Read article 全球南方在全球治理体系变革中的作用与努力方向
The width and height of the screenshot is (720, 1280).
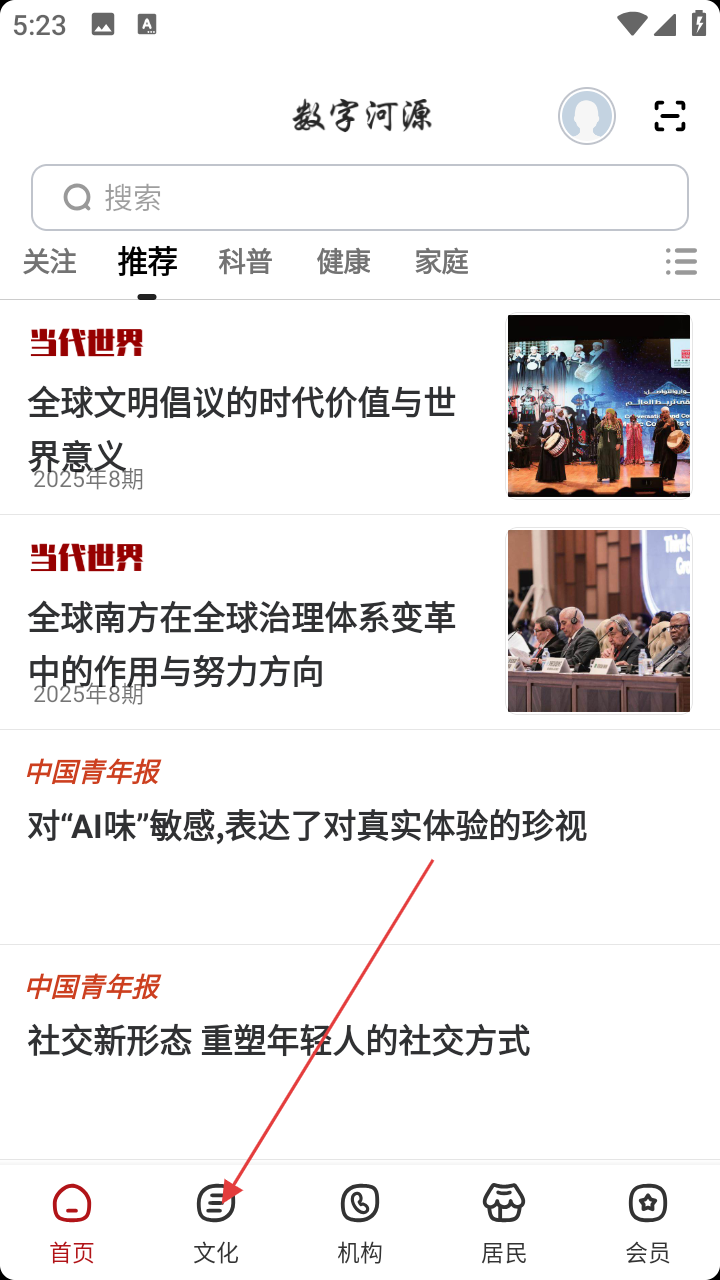(242, 644)
